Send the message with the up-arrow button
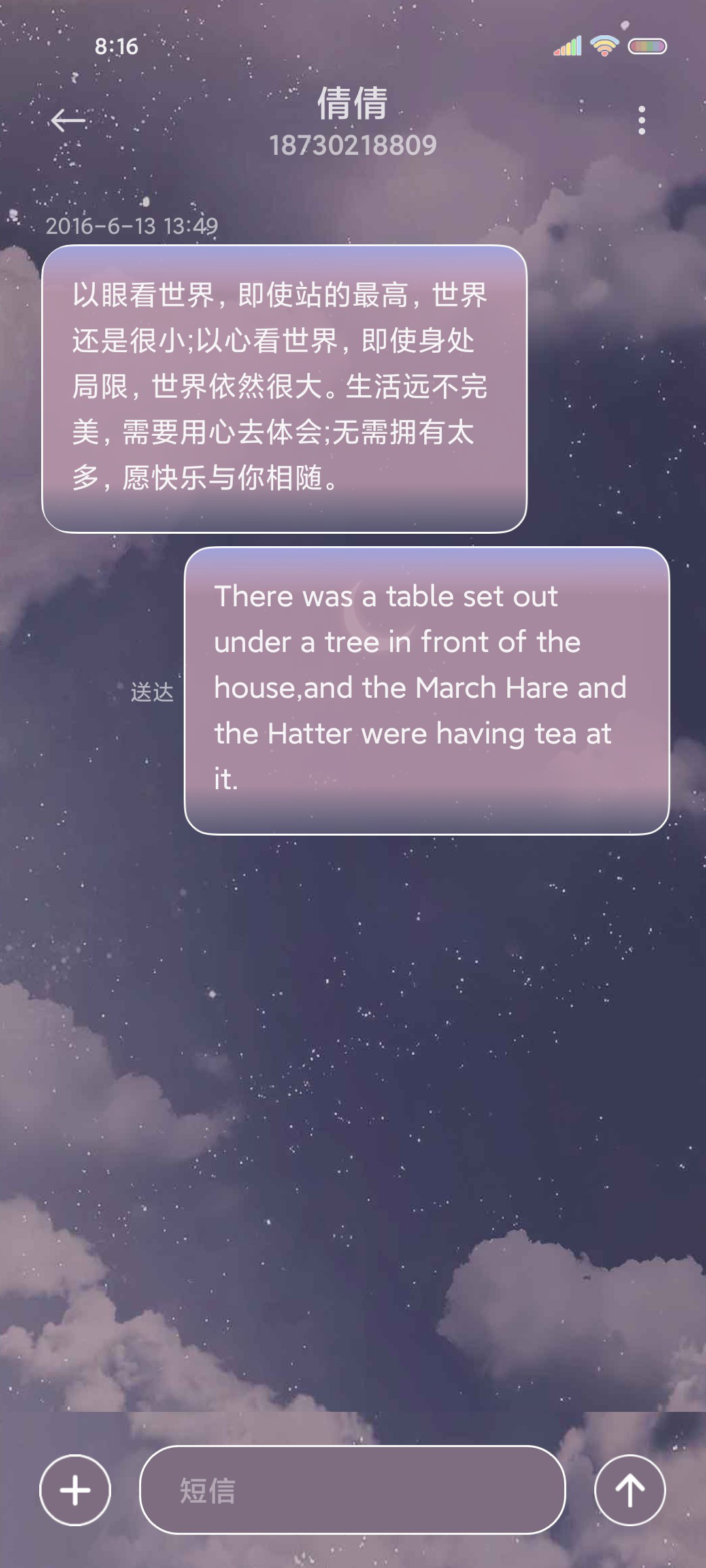The width and height of the screenshot is (706, 1568). point(630,1490)
